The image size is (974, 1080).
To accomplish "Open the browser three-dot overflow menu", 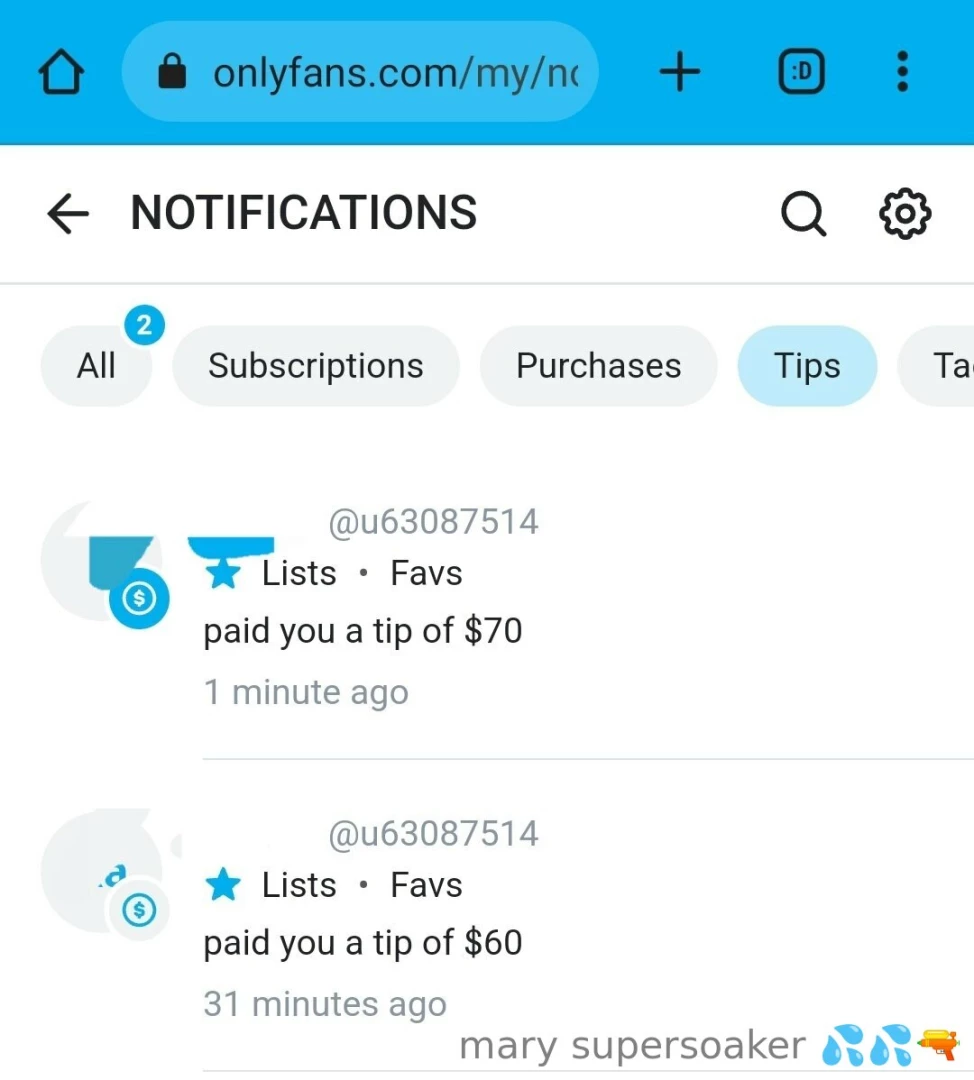I will tap(902, 71).
